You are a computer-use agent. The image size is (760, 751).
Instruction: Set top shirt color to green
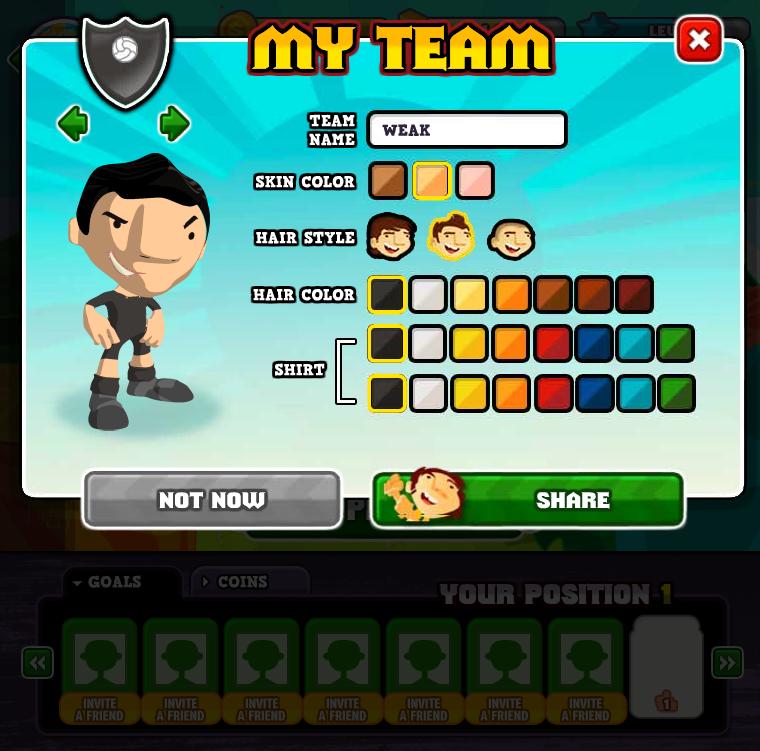676,344
